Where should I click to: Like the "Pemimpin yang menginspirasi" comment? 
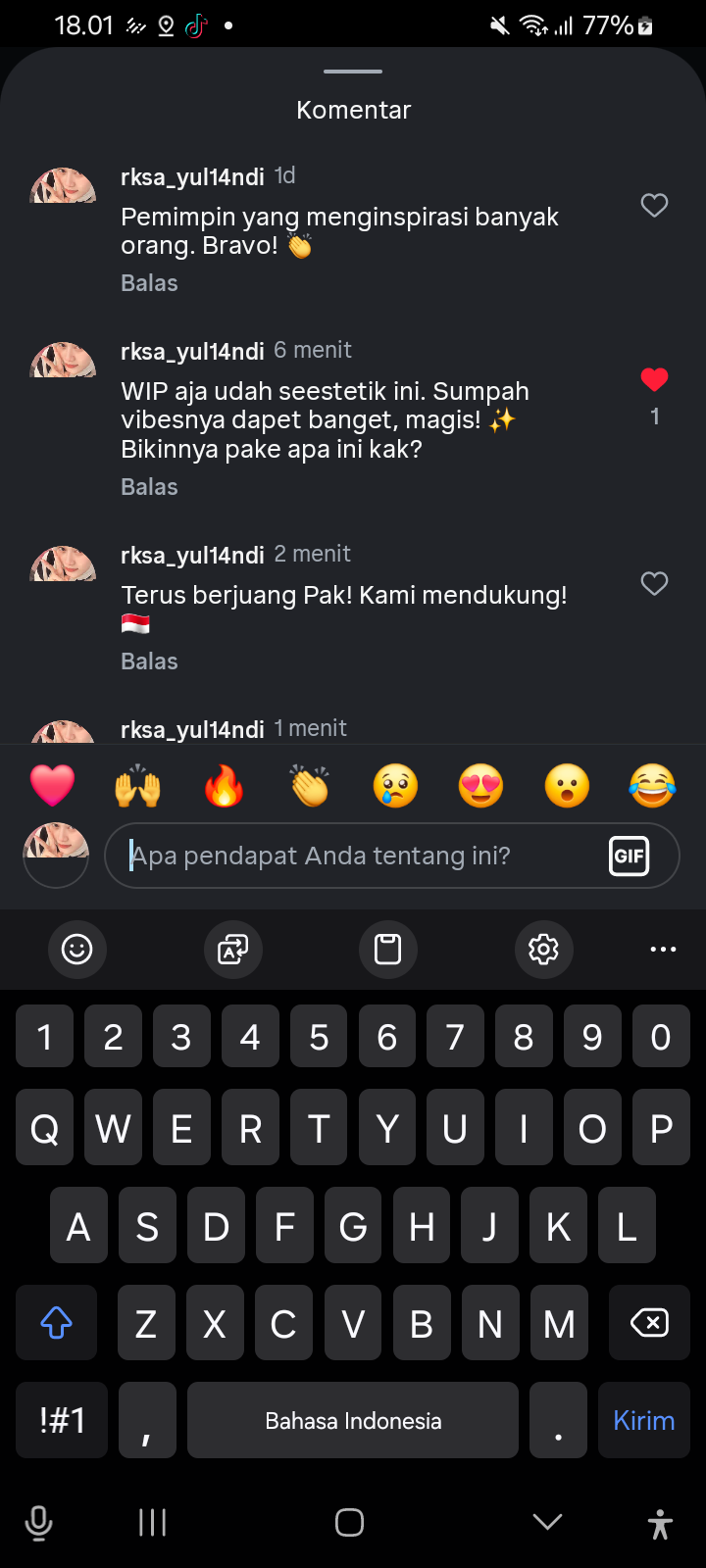pos(654,206)
